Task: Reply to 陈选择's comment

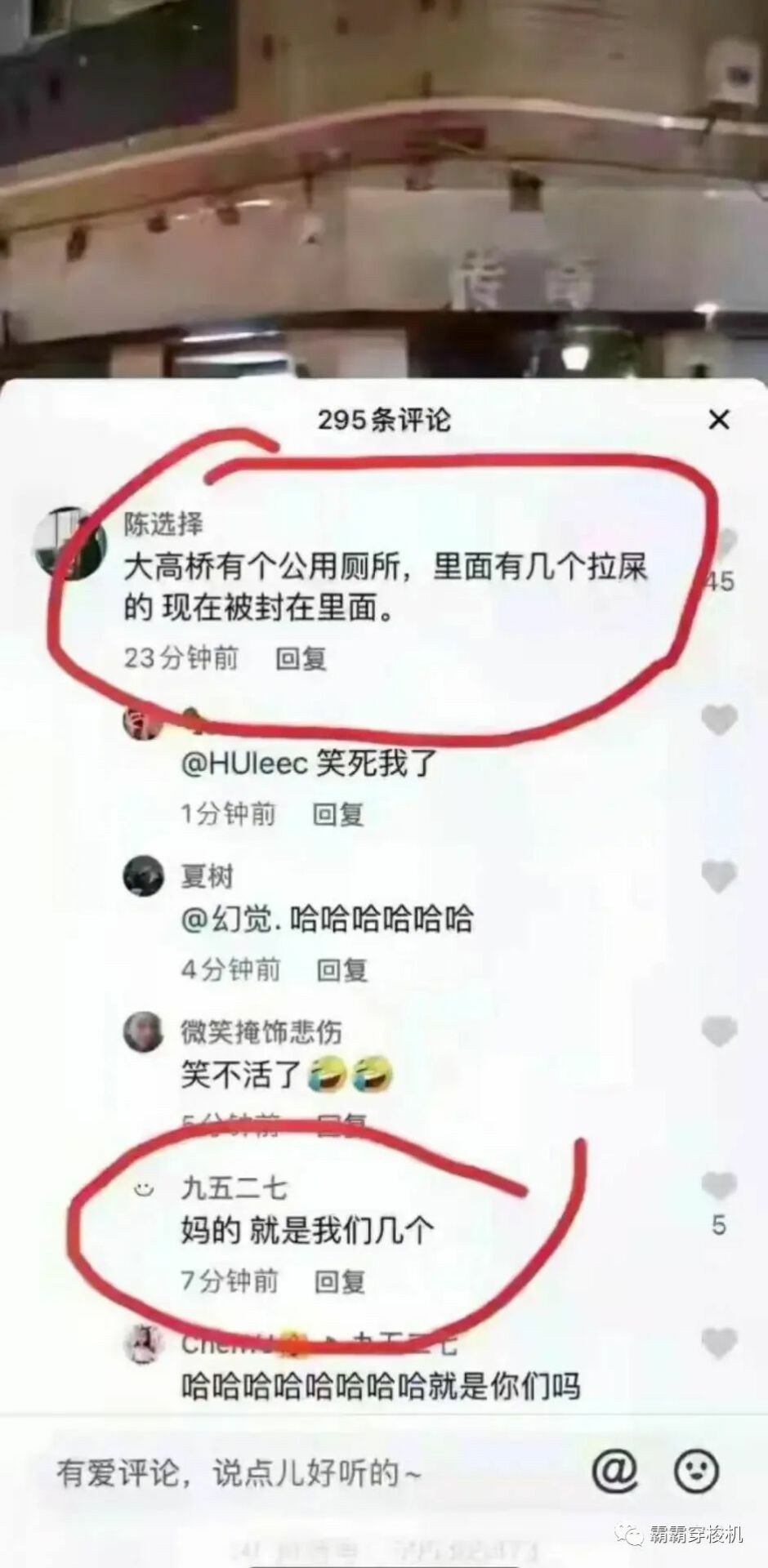Action: (x=301, y=658)
